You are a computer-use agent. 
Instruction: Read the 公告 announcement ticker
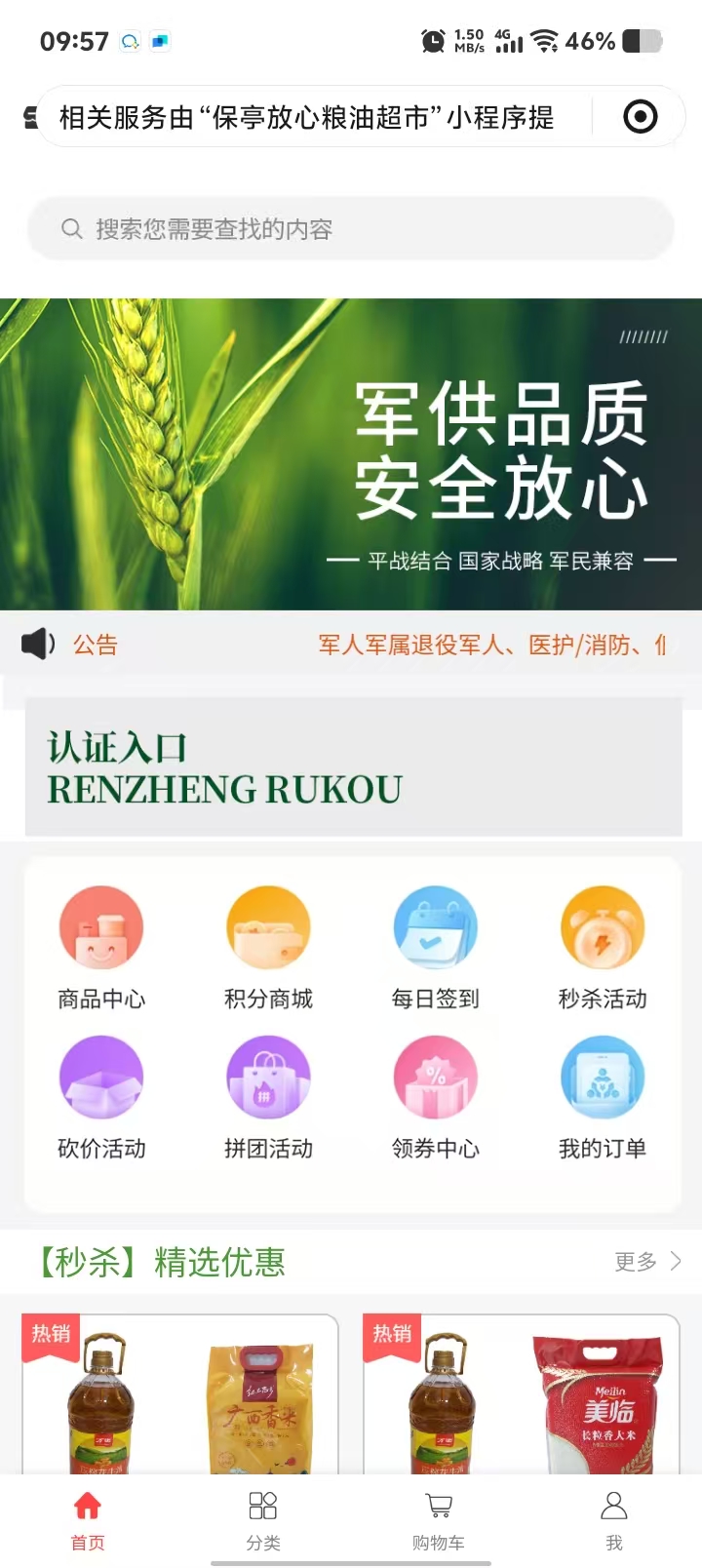point(487,645)
